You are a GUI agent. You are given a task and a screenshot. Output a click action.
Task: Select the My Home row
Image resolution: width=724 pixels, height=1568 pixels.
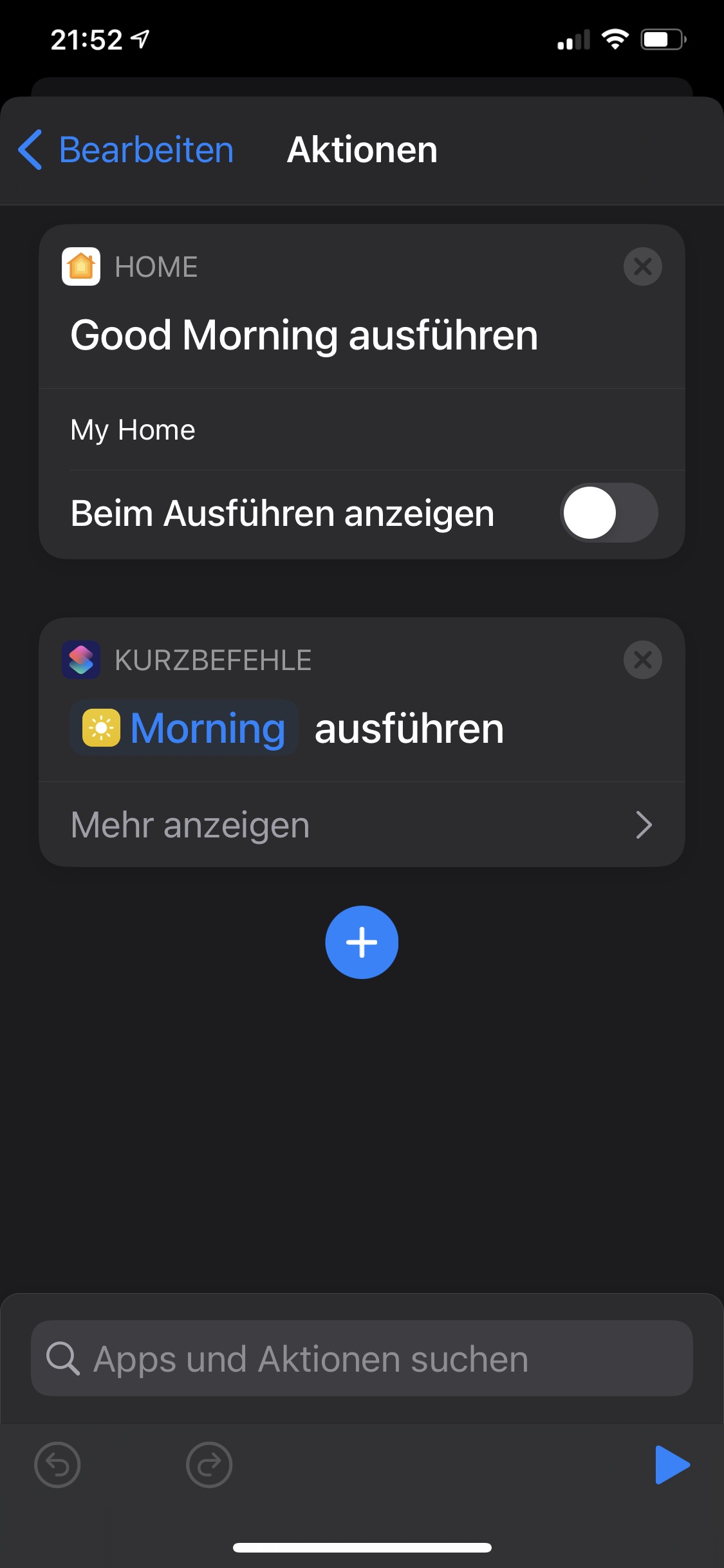pyautogui.click(x=133, y=430)
